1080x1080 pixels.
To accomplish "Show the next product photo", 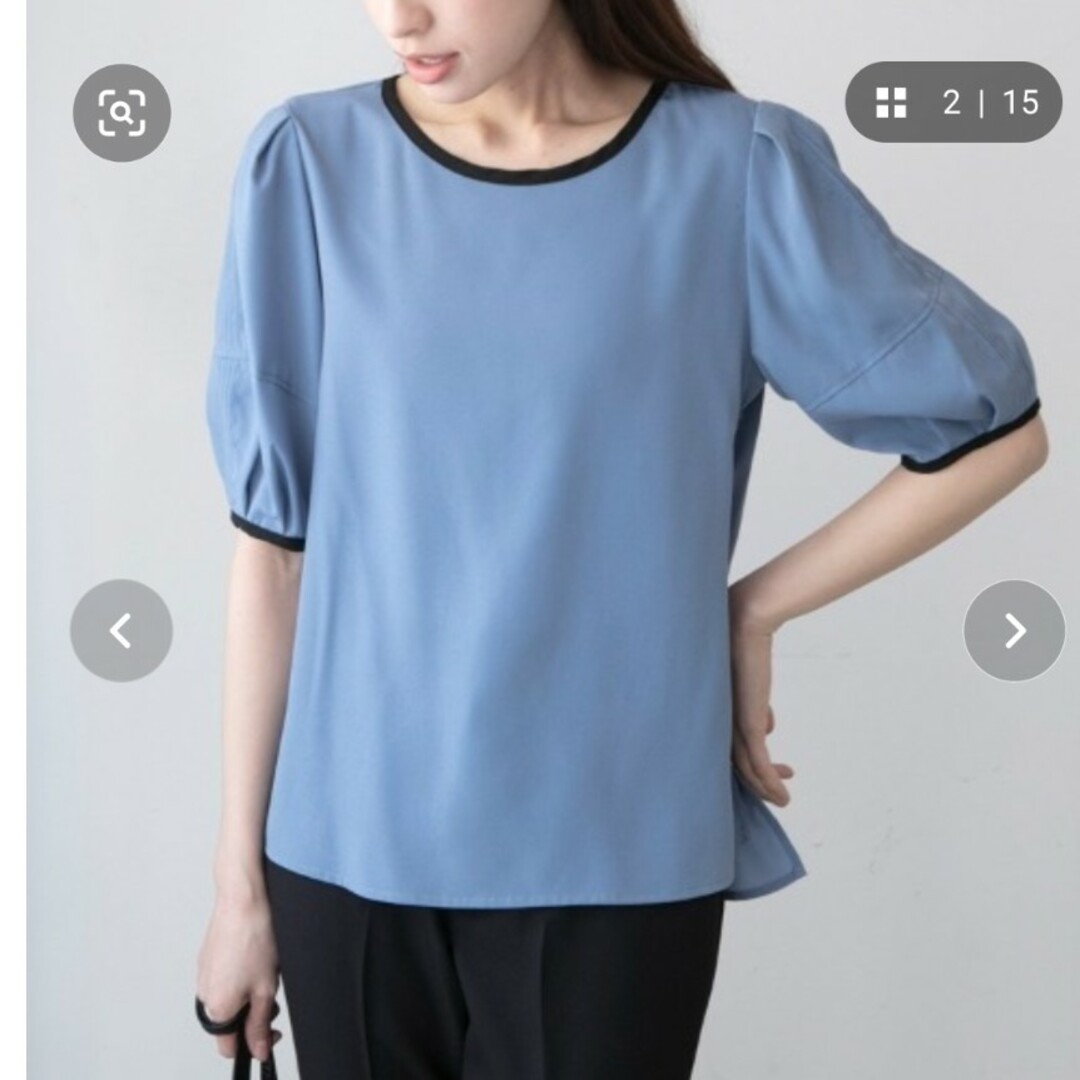I will click(x=1014, y=631).
